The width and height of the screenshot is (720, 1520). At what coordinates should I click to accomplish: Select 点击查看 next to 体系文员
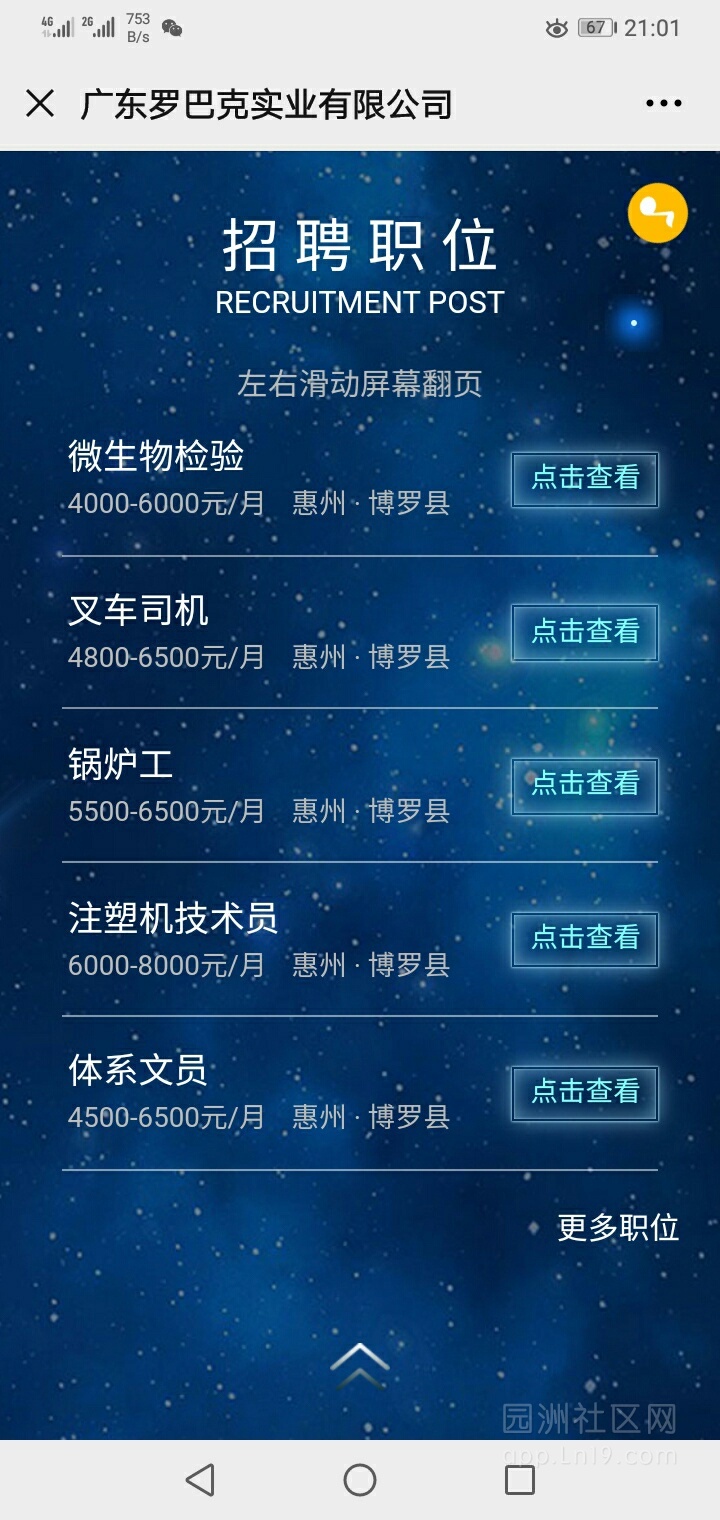585,1092
